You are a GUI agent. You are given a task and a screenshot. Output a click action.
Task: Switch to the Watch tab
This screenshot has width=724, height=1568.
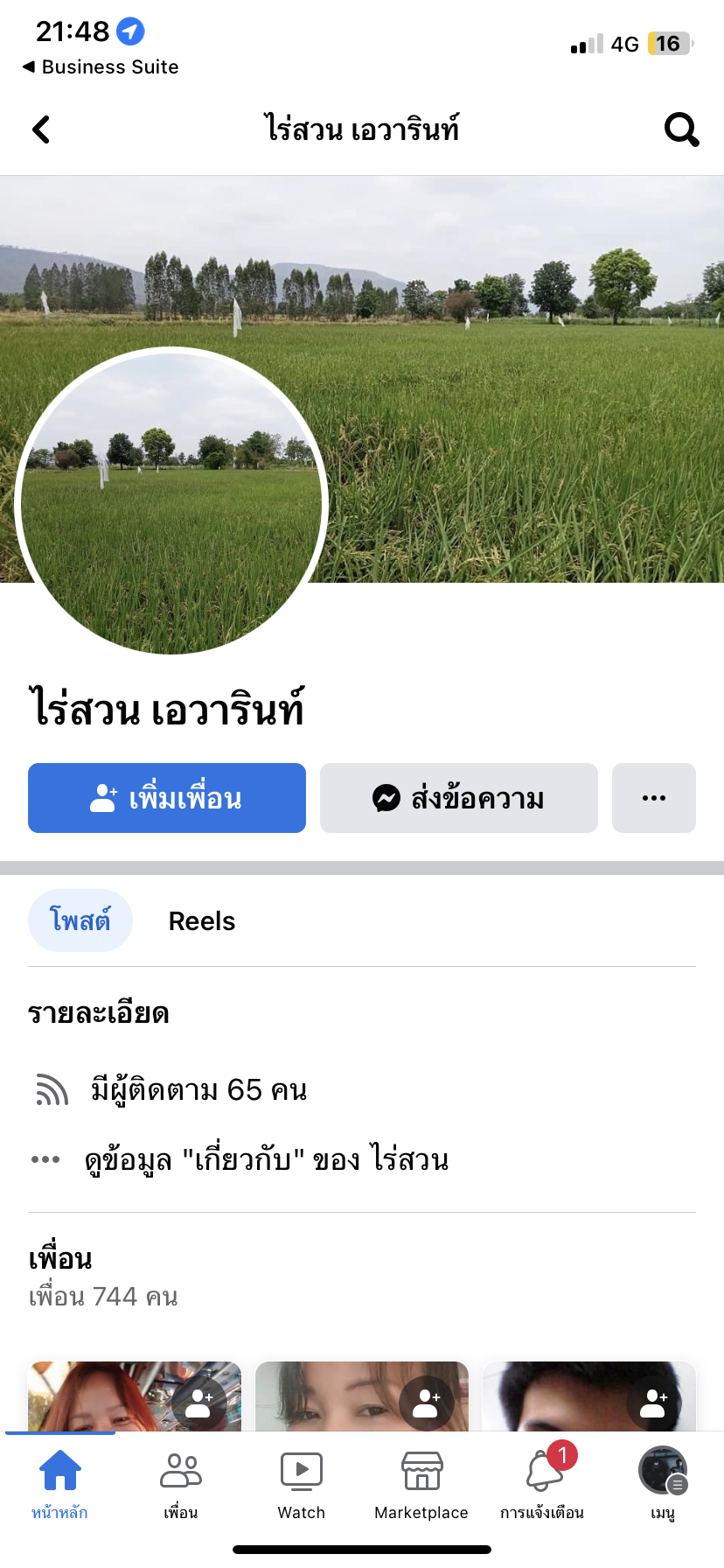click(x=302, y=1484)
